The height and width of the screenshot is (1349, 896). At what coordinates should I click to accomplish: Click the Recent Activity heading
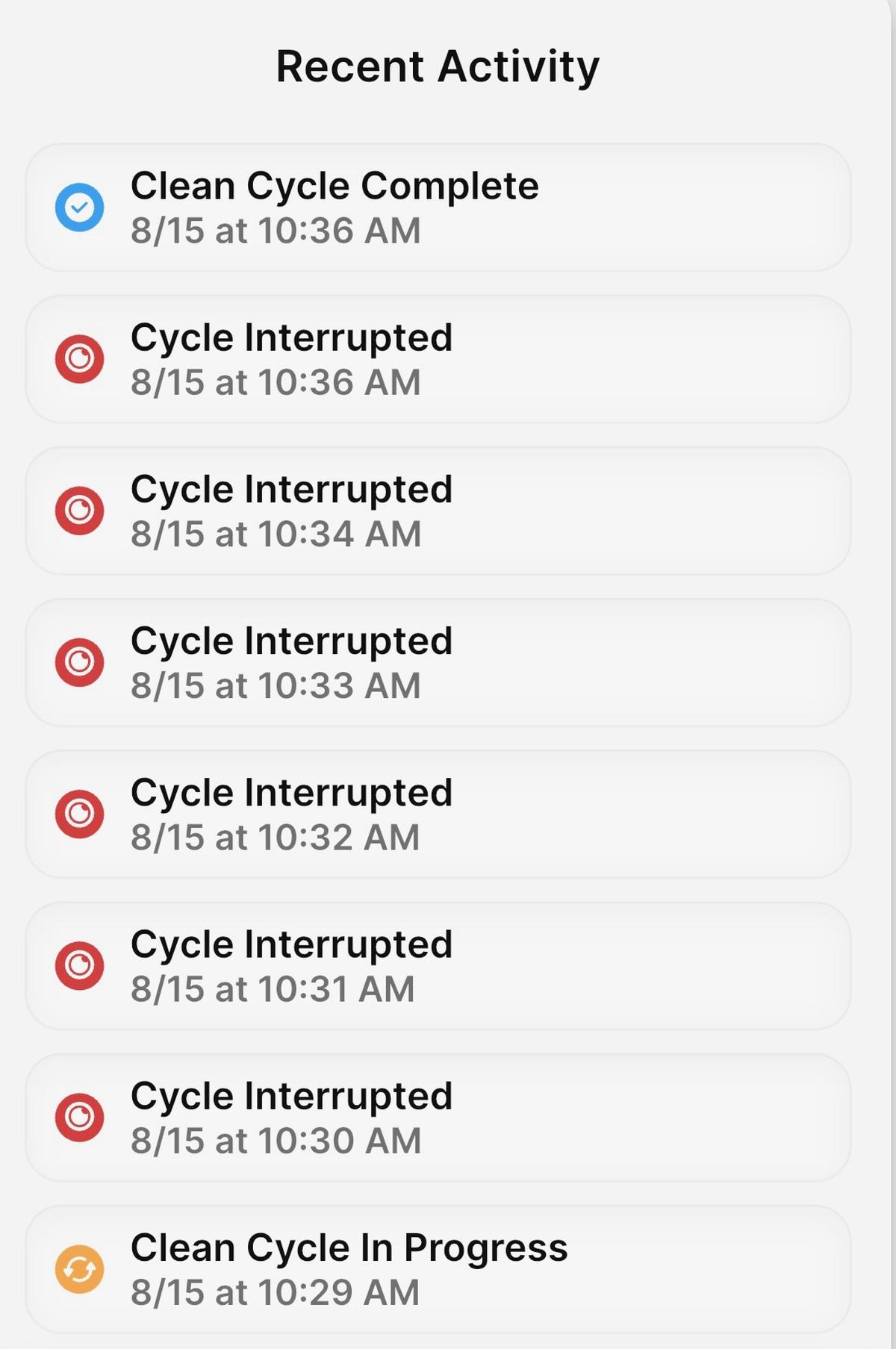pos(438,66)
